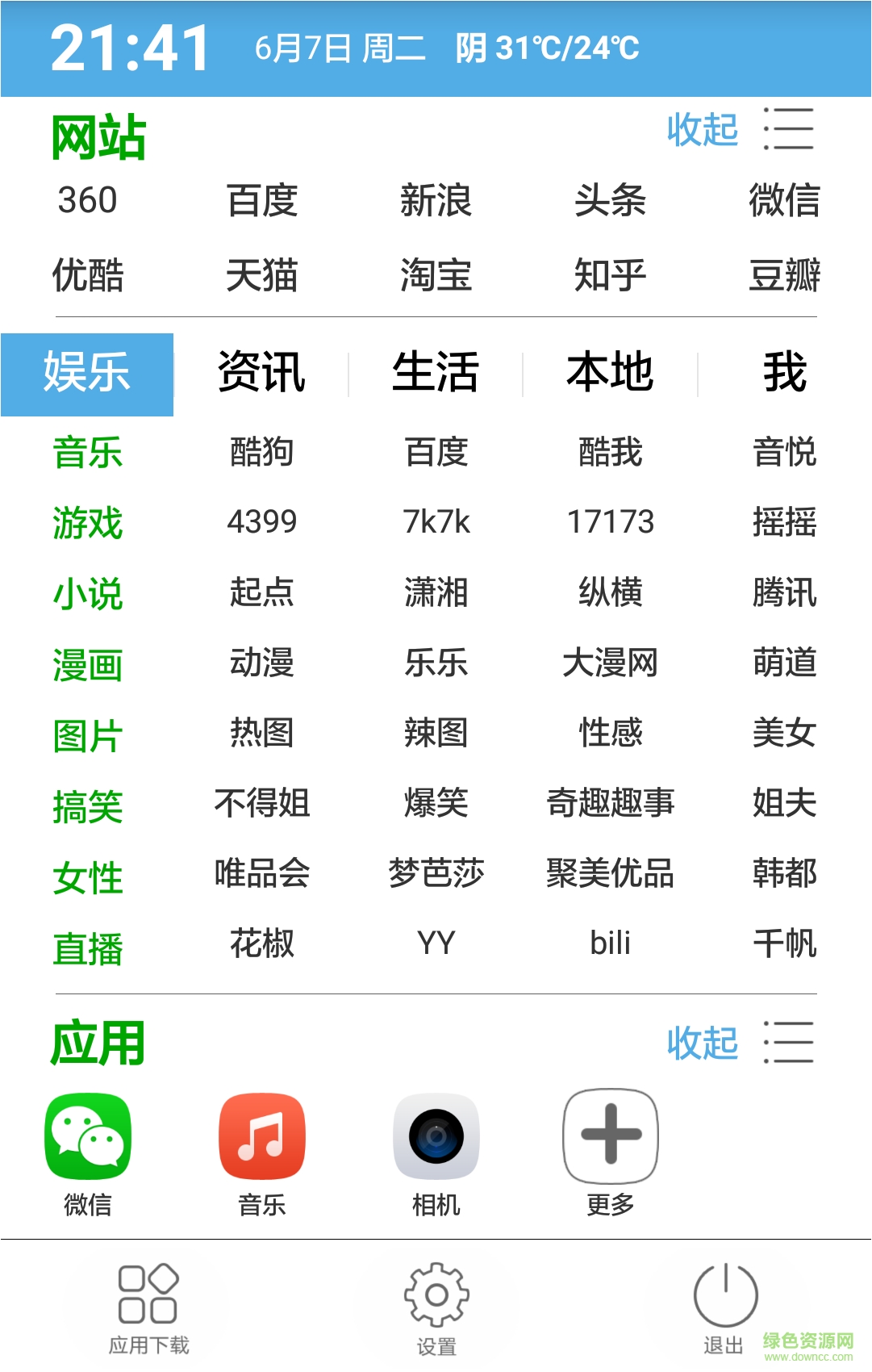Switch to the 资讯 tab
The width and height of the screenshot is (872, 1372).
click(261, 373)
